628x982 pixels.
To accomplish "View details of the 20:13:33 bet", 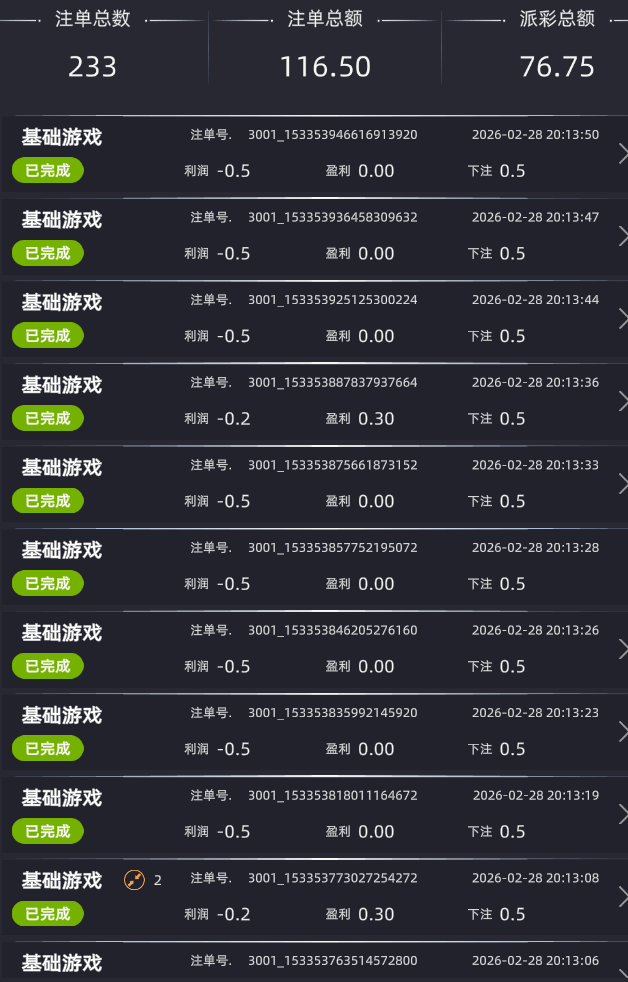I will click(x=622, y=484).
